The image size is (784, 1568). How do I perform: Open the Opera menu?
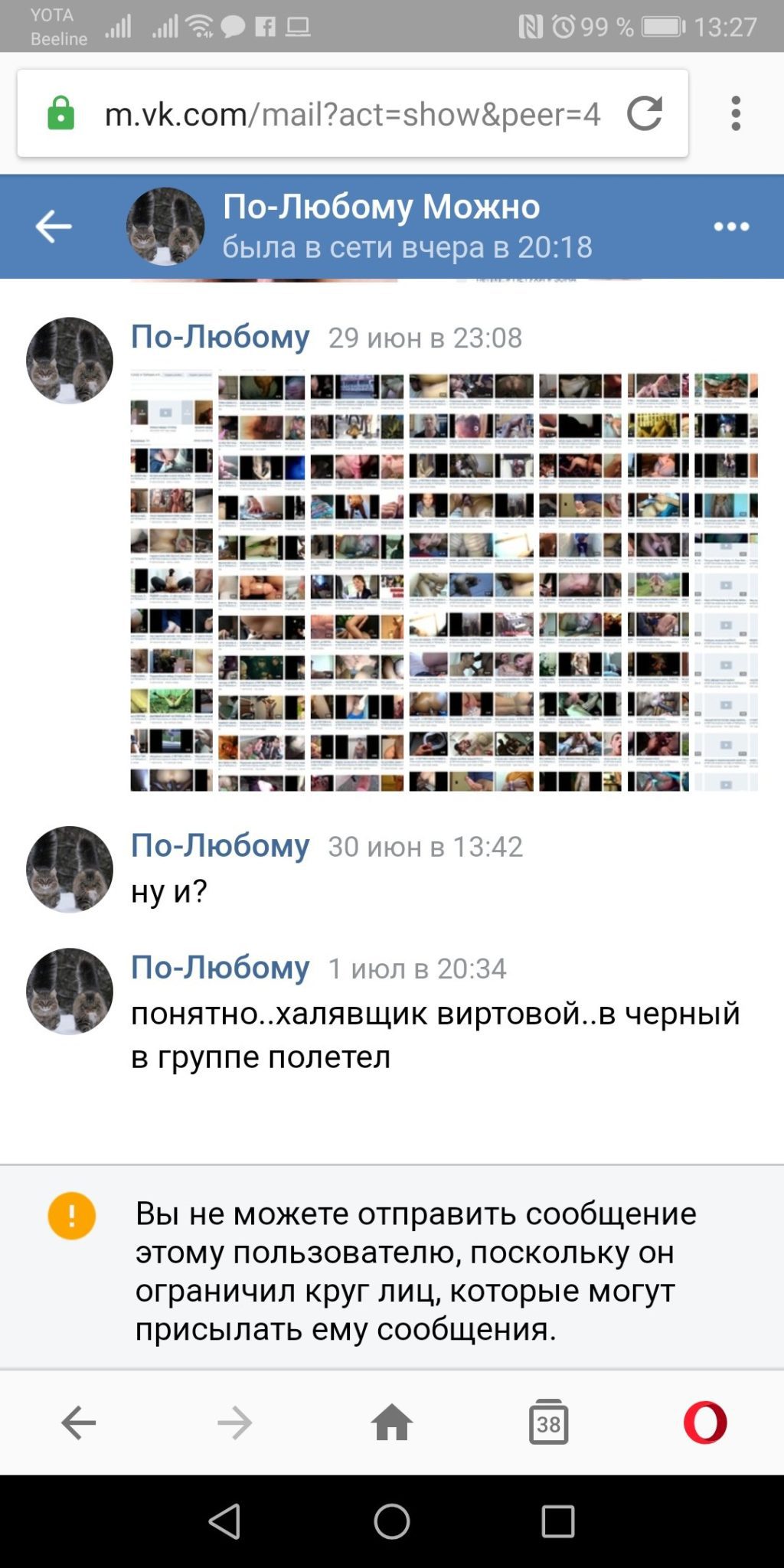[705, 1423]
